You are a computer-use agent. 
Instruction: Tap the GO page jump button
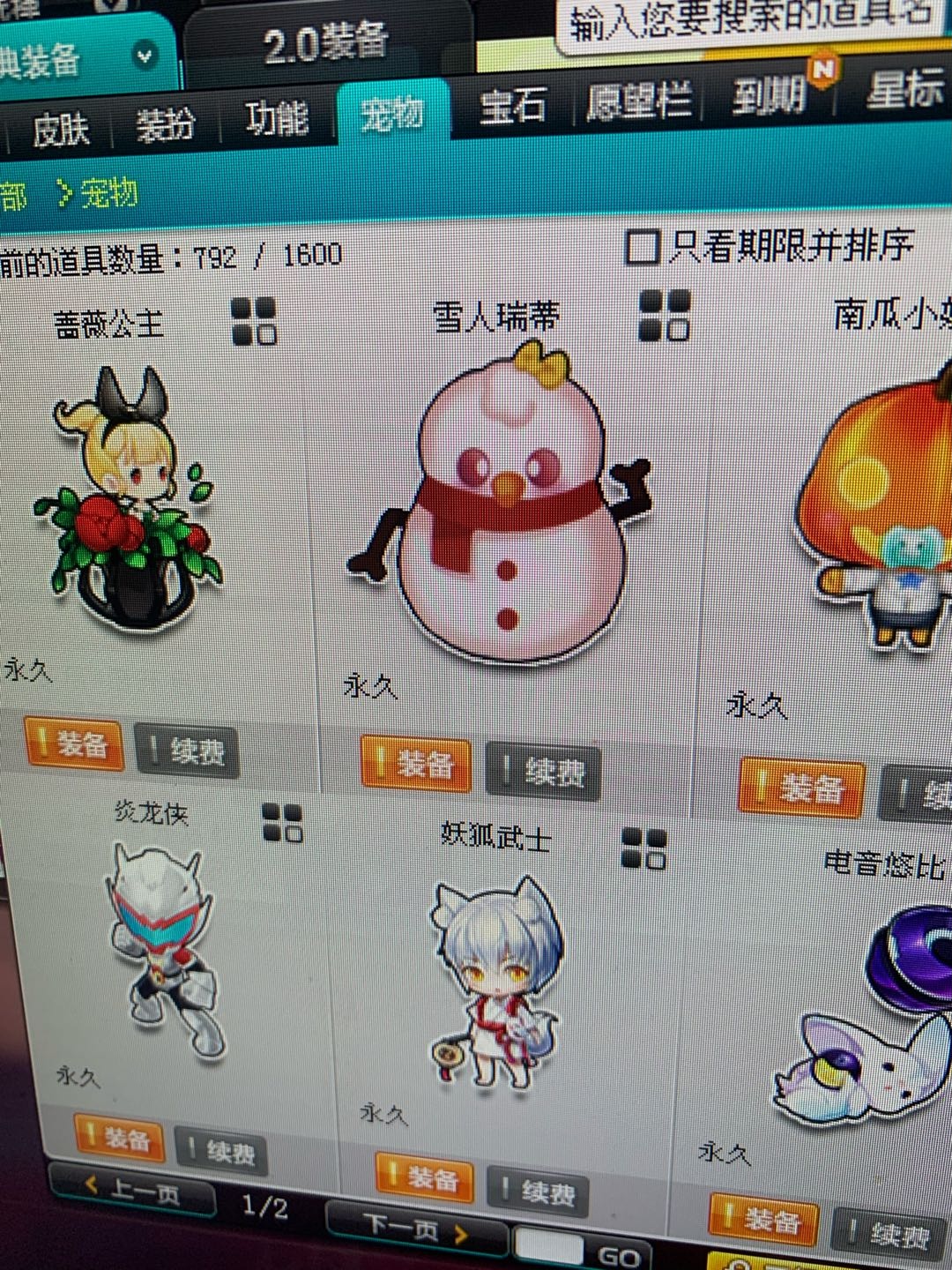pos(618,1256)
